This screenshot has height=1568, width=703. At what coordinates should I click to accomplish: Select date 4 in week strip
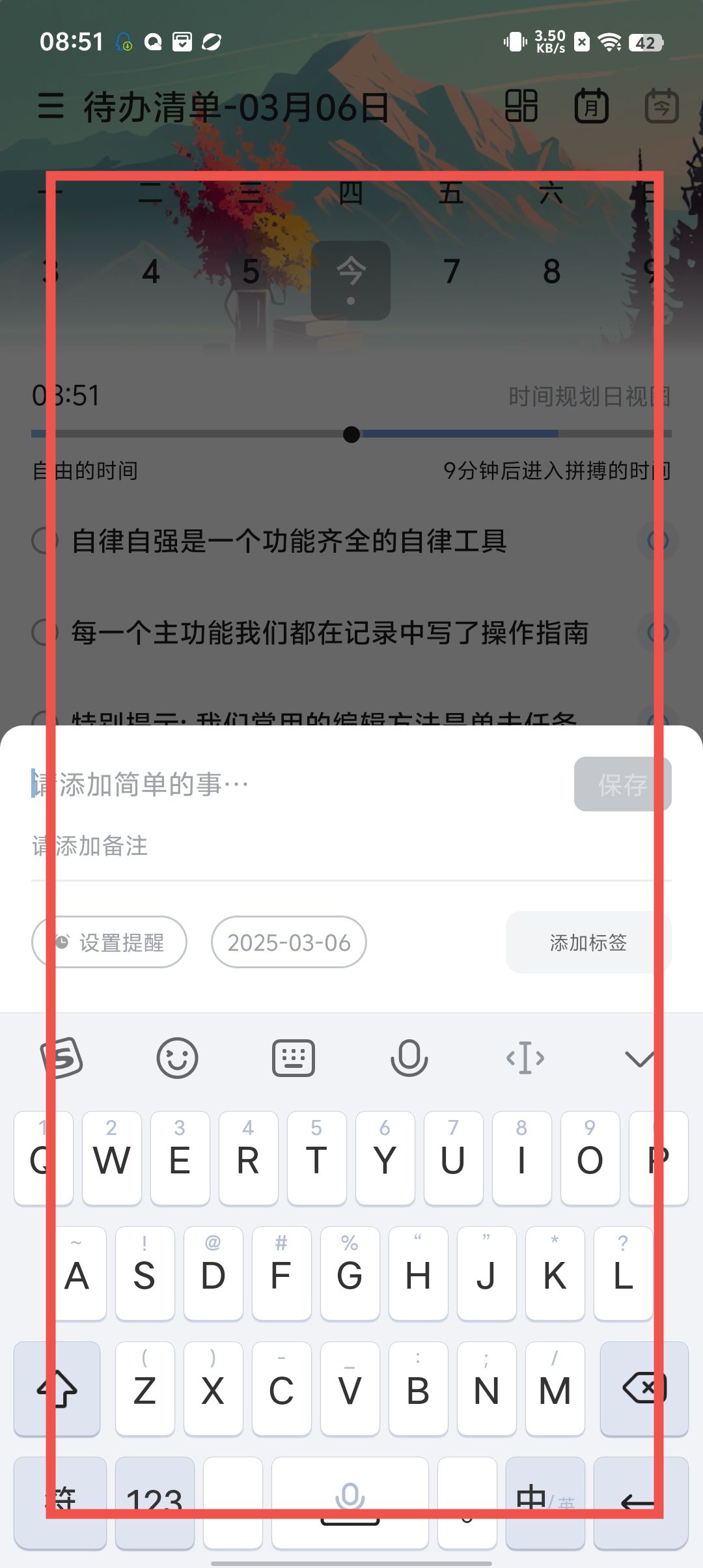pyautogui.click(x=151, y=272)
